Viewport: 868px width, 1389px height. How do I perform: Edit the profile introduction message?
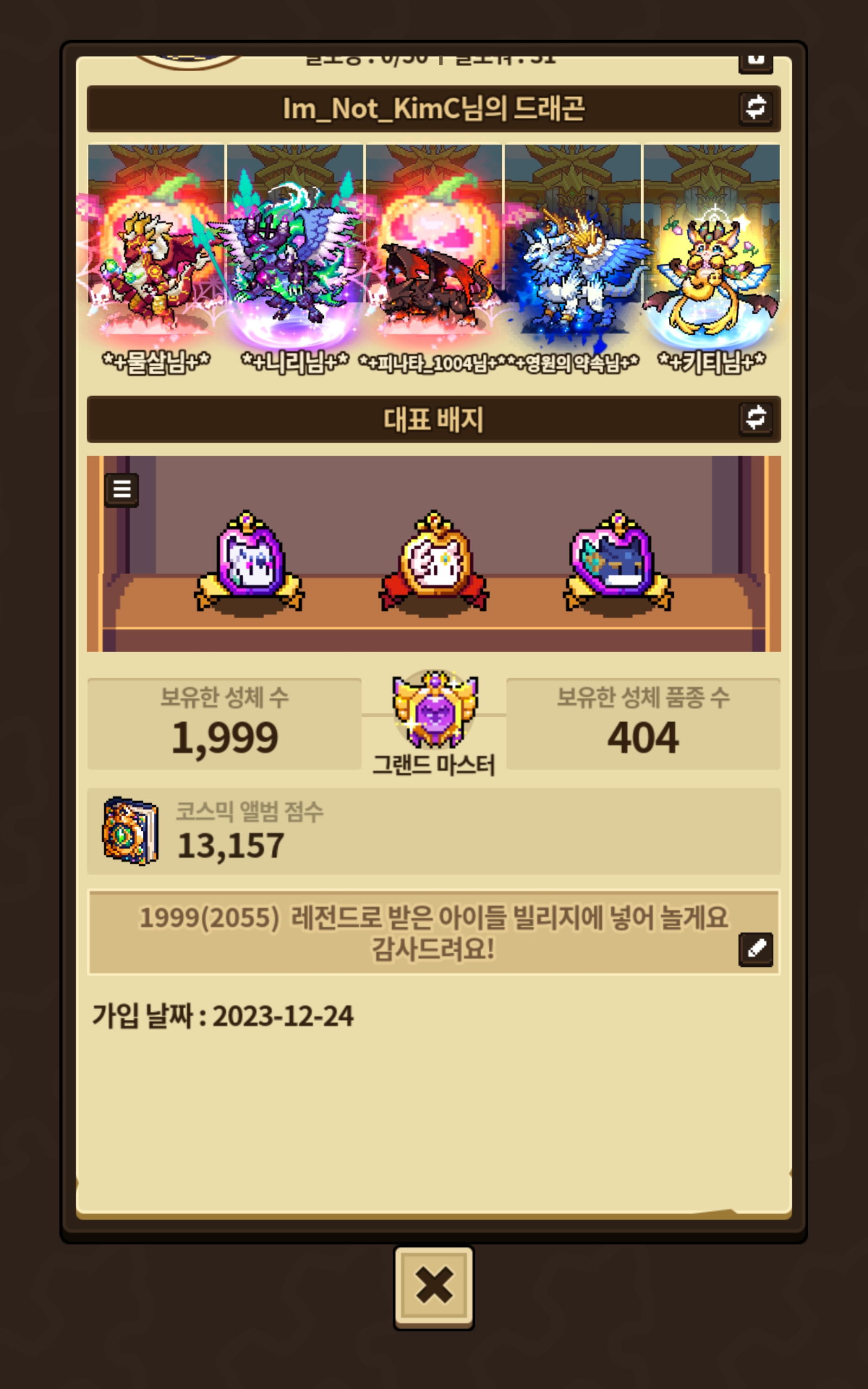click(756, 949)
